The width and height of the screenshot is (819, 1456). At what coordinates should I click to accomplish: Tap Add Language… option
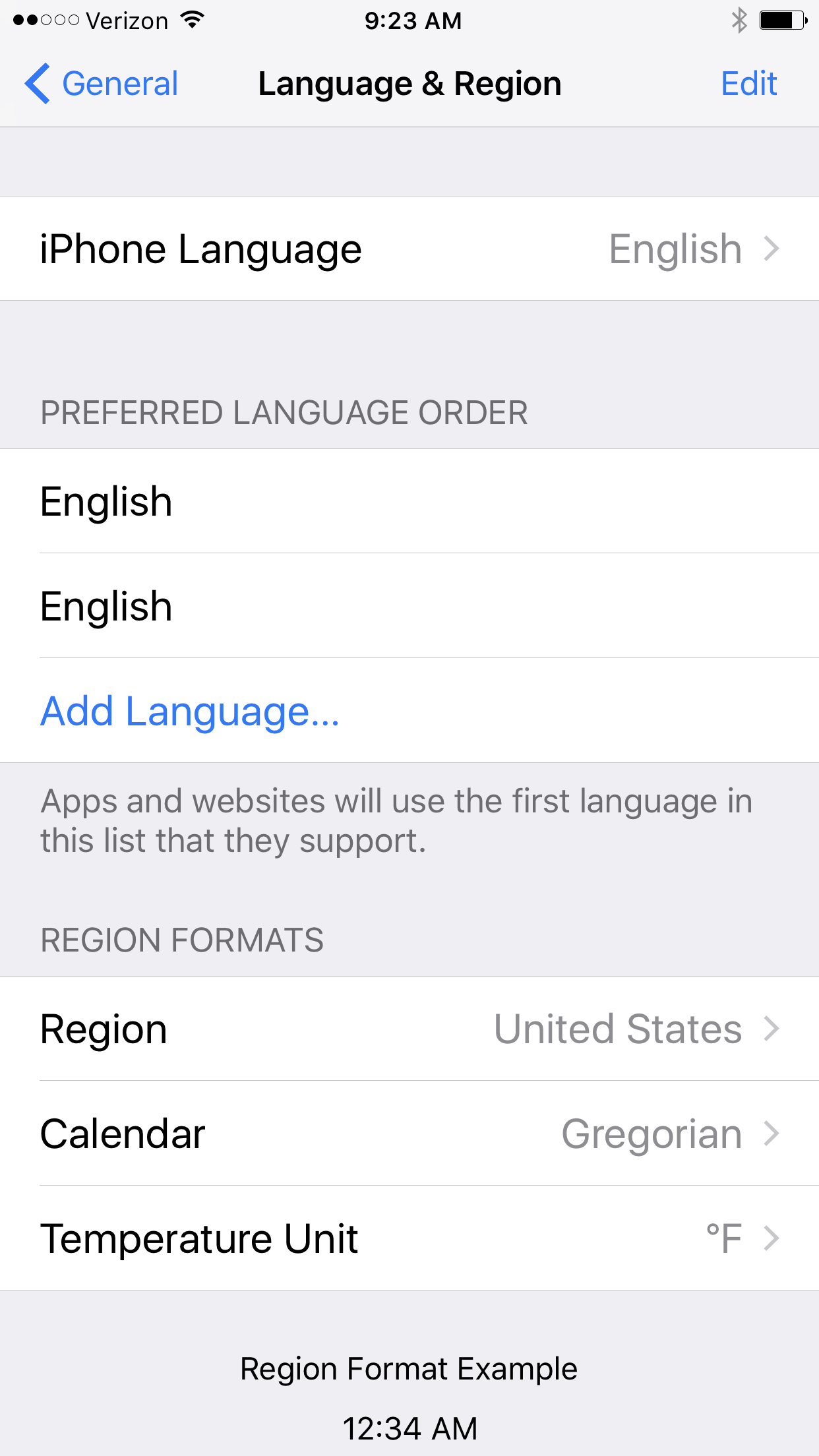pyautogui.click(x=190, y=712)
